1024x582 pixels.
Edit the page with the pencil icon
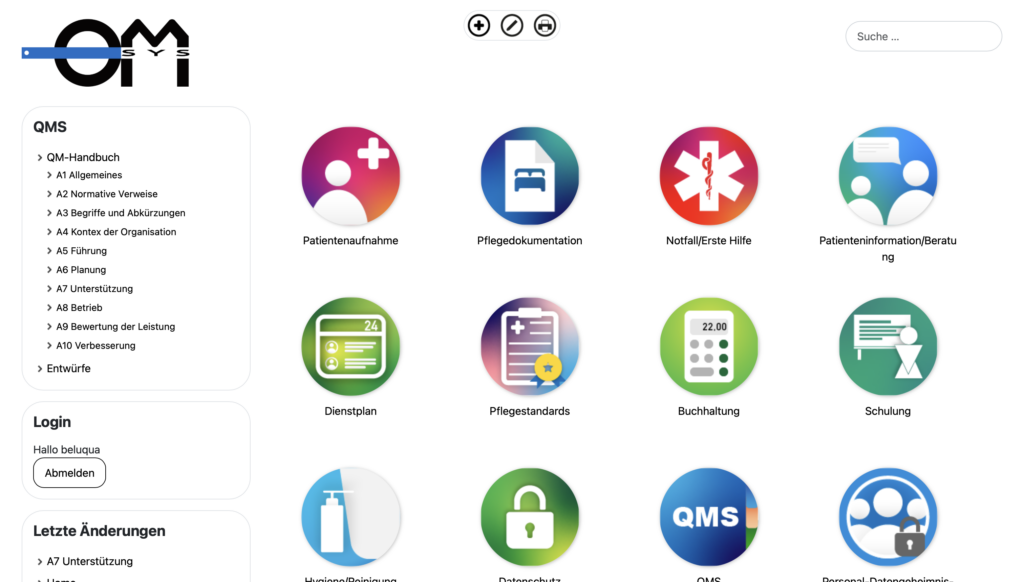point(512,25)
